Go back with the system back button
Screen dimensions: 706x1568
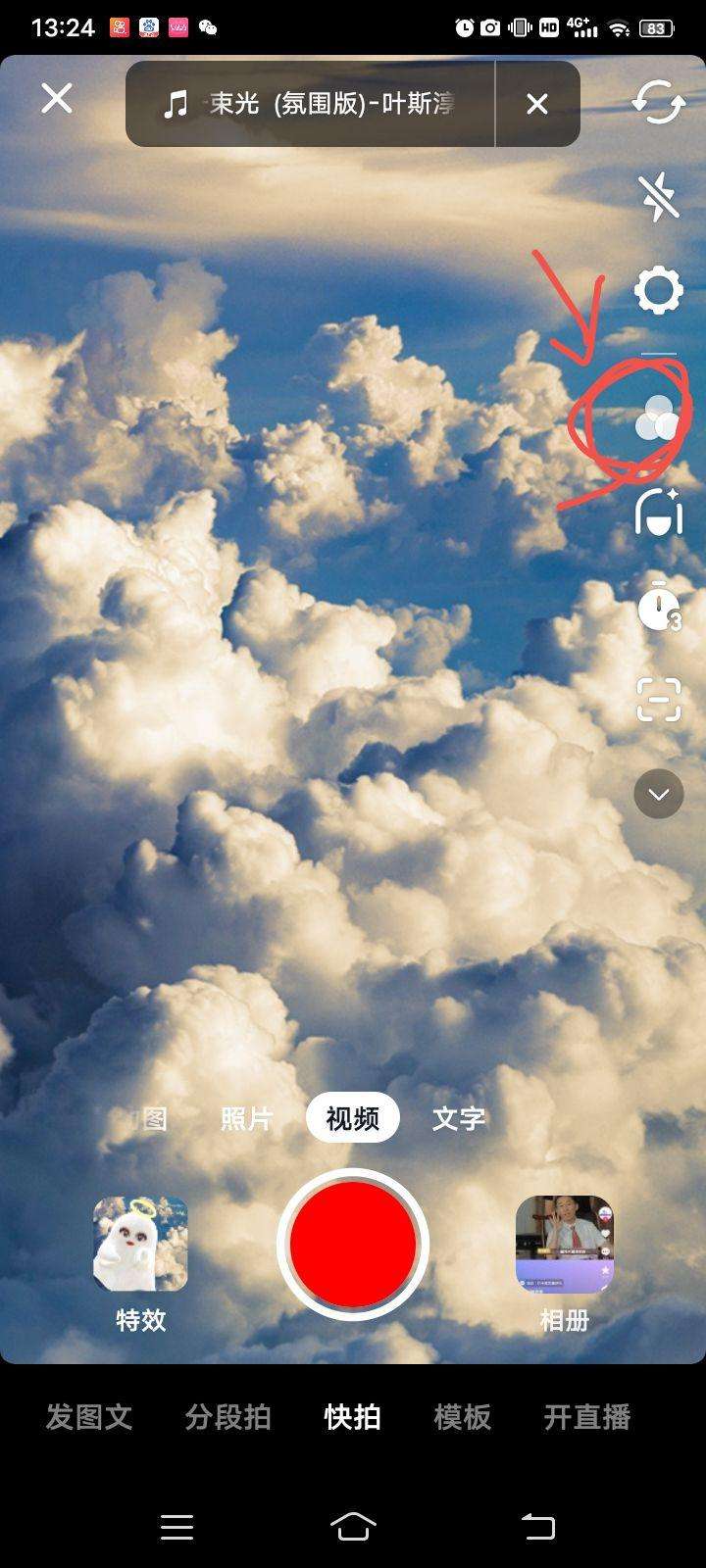pyautogui.click(x=537, y=1526)
